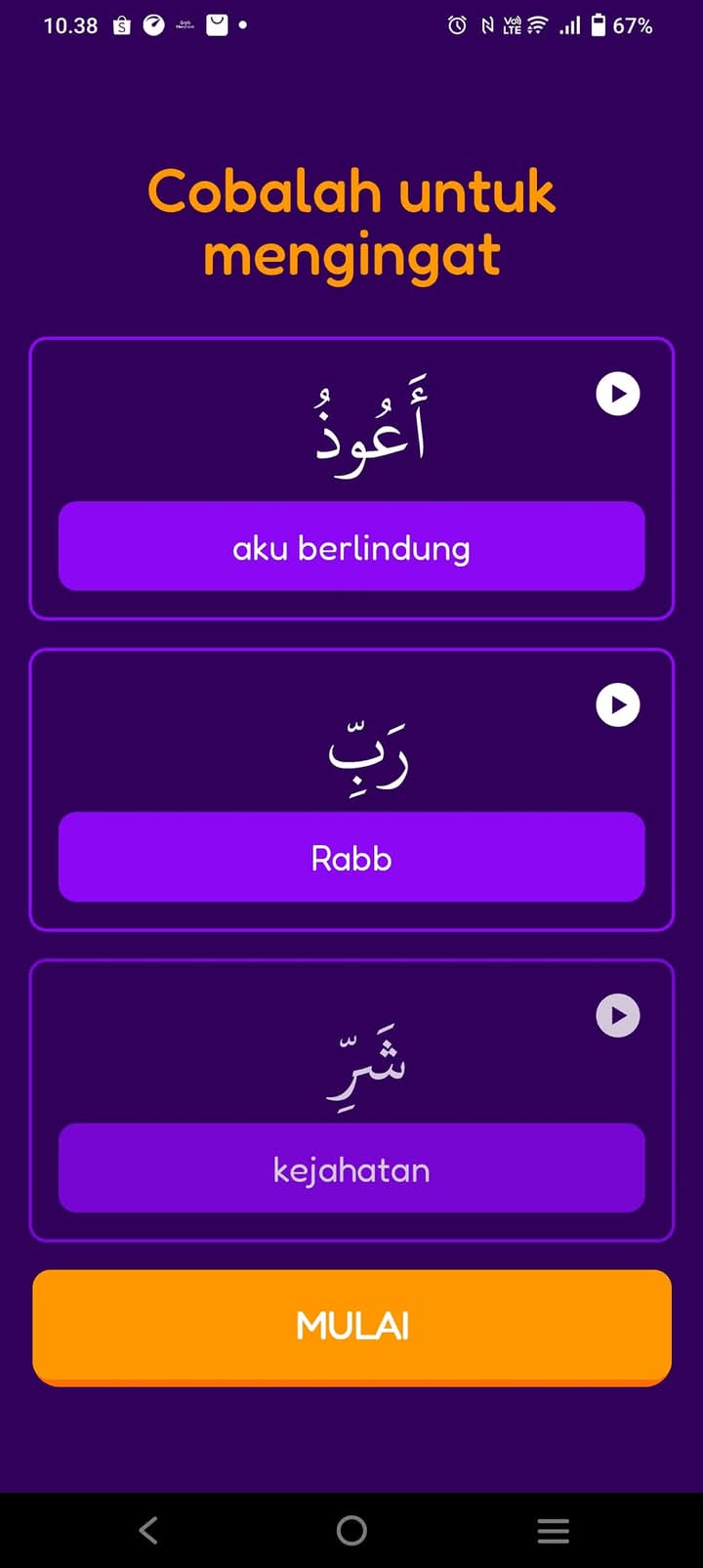
Task: Tap the MULAI button to start
Action: point(351,1326)
